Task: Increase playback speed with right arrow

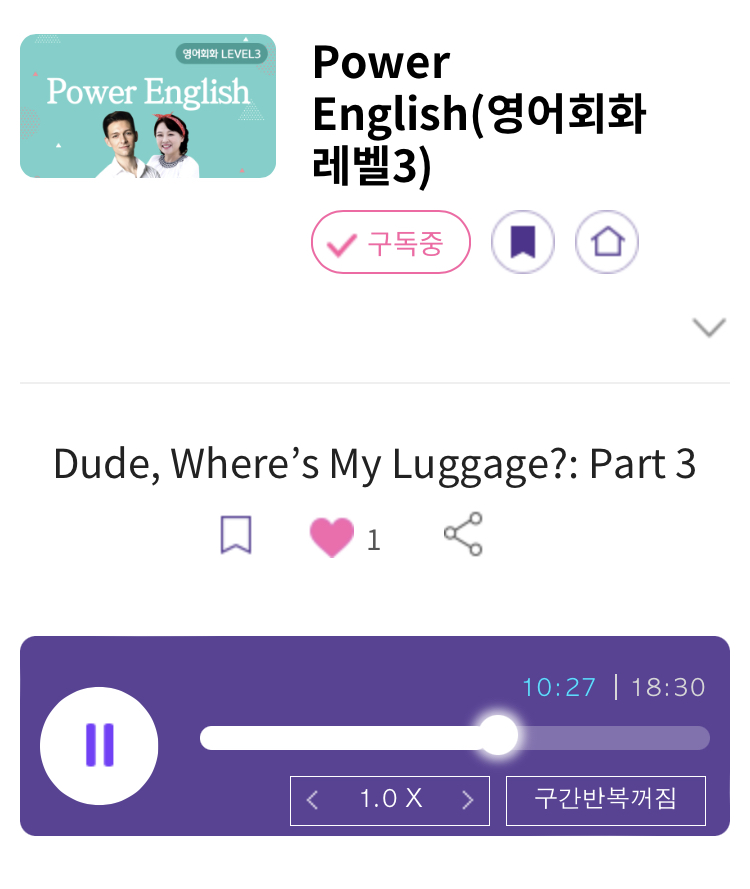Action: [467, 800]
